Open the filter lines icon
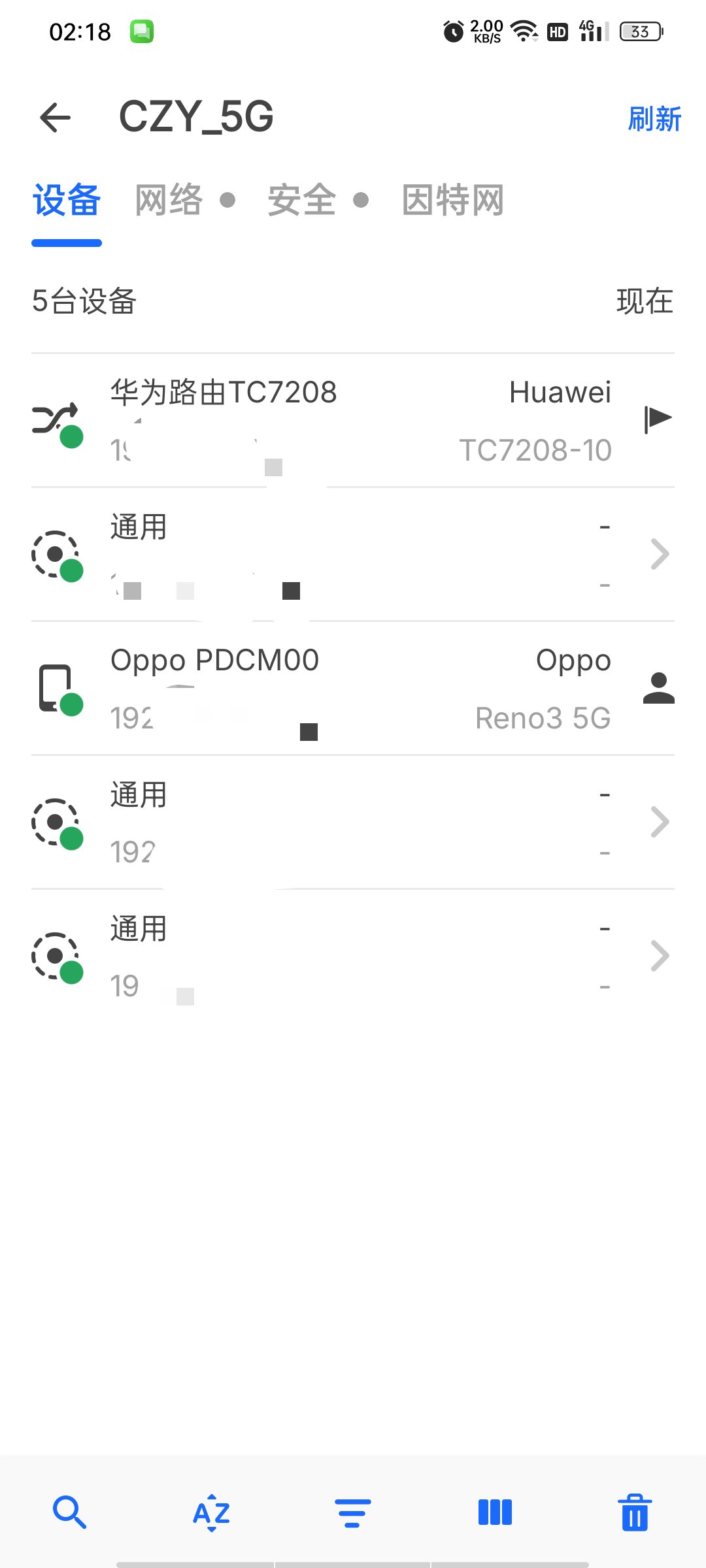 click(353, 1513)
